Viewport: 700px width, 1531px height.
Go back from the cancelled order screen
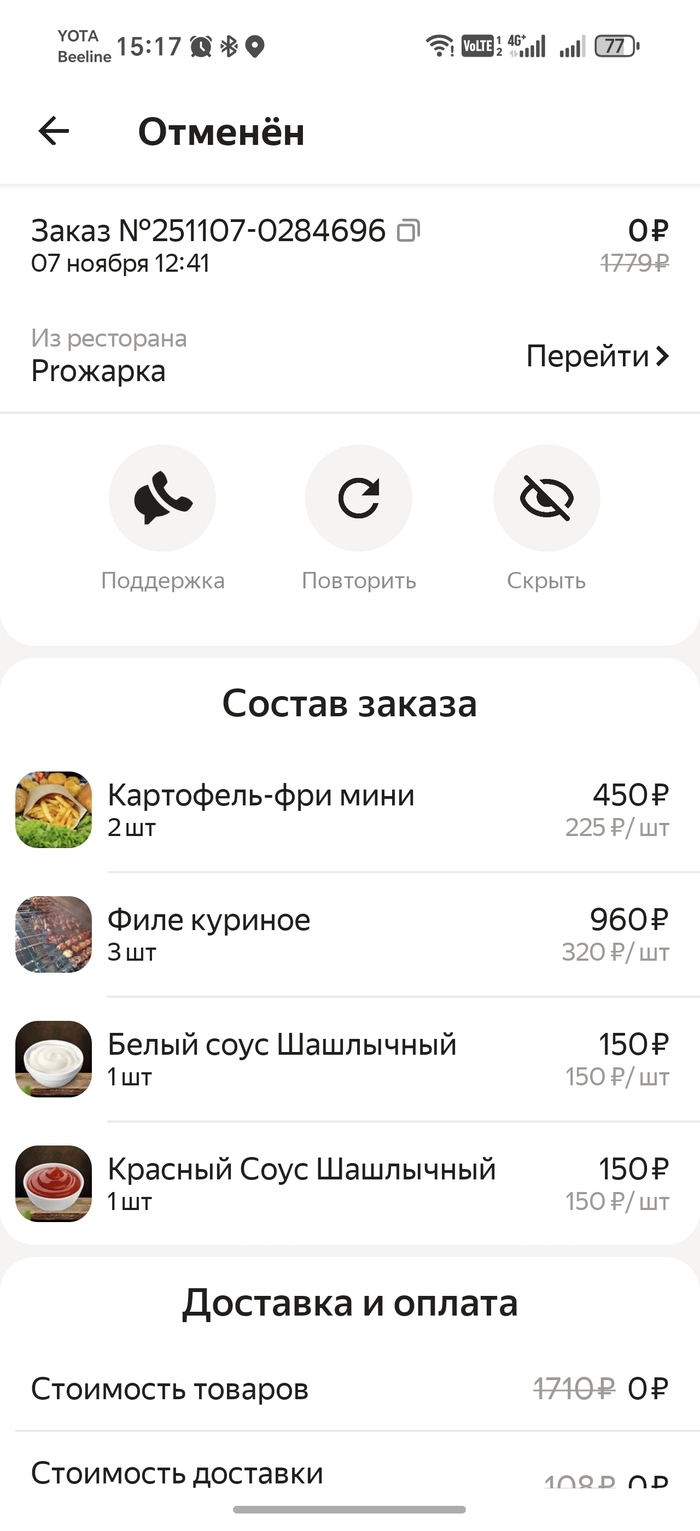53,131
